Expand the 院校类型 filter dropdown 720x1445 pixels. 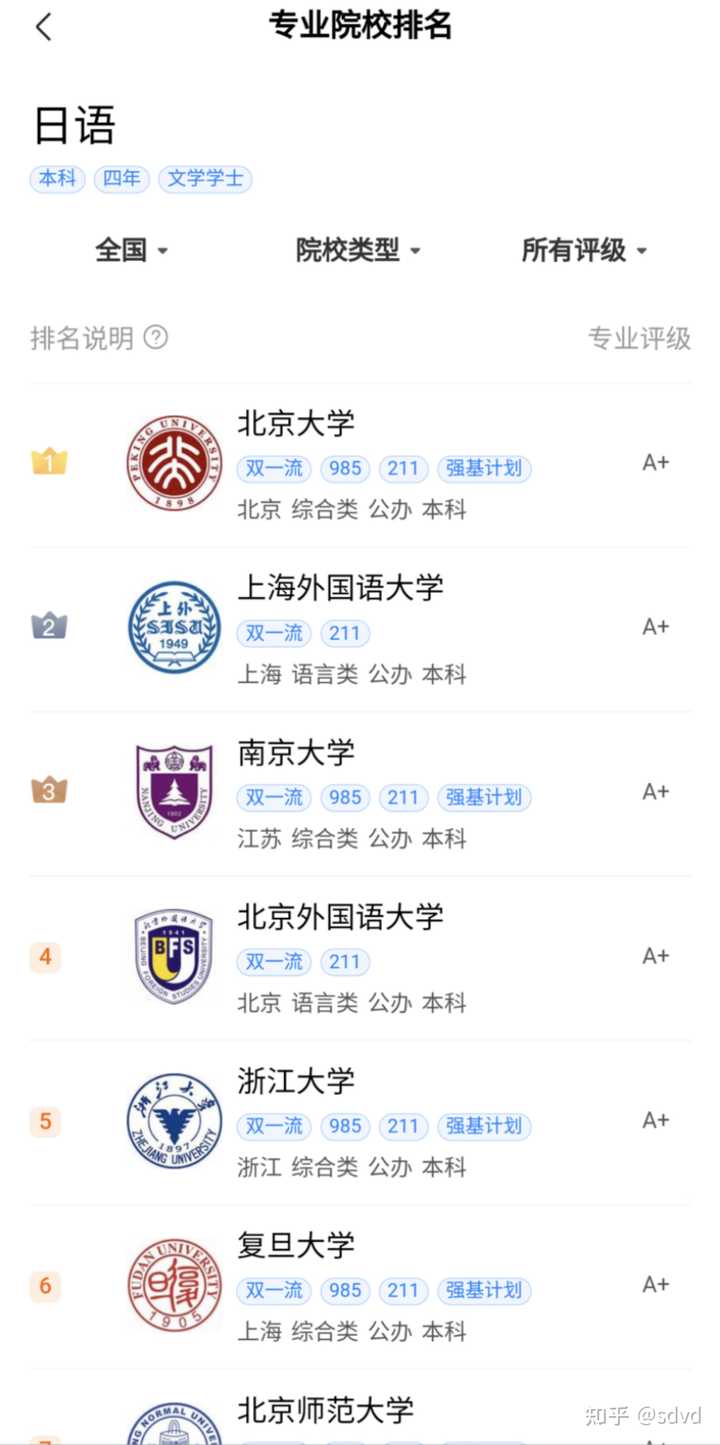(358, 250)
